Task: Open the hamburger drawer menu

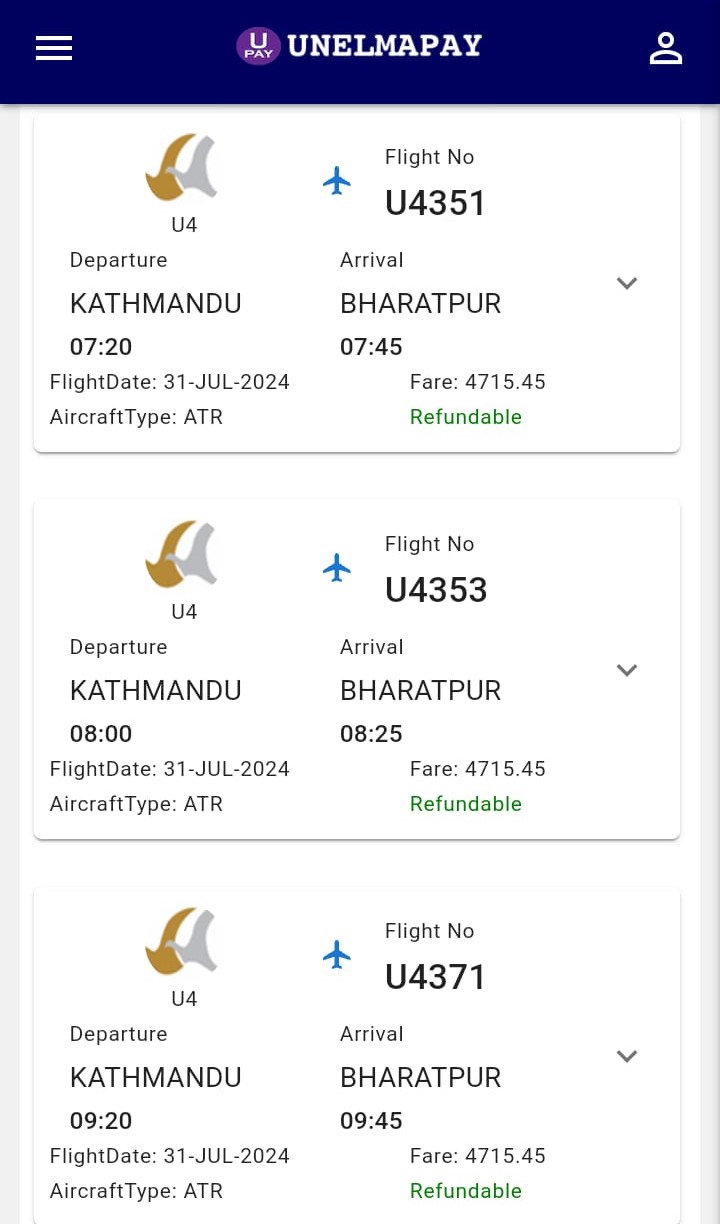Action: point(54,48)
